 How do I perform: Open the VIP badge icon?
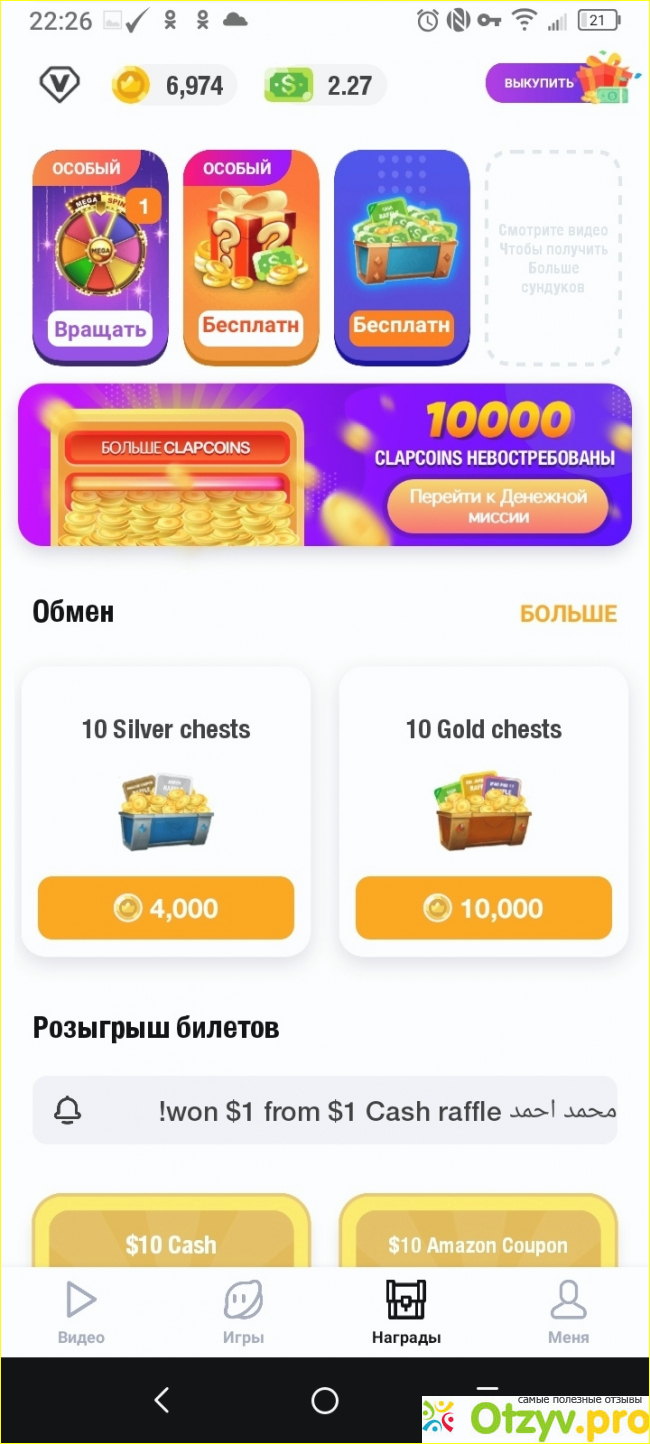pos(59,85)
